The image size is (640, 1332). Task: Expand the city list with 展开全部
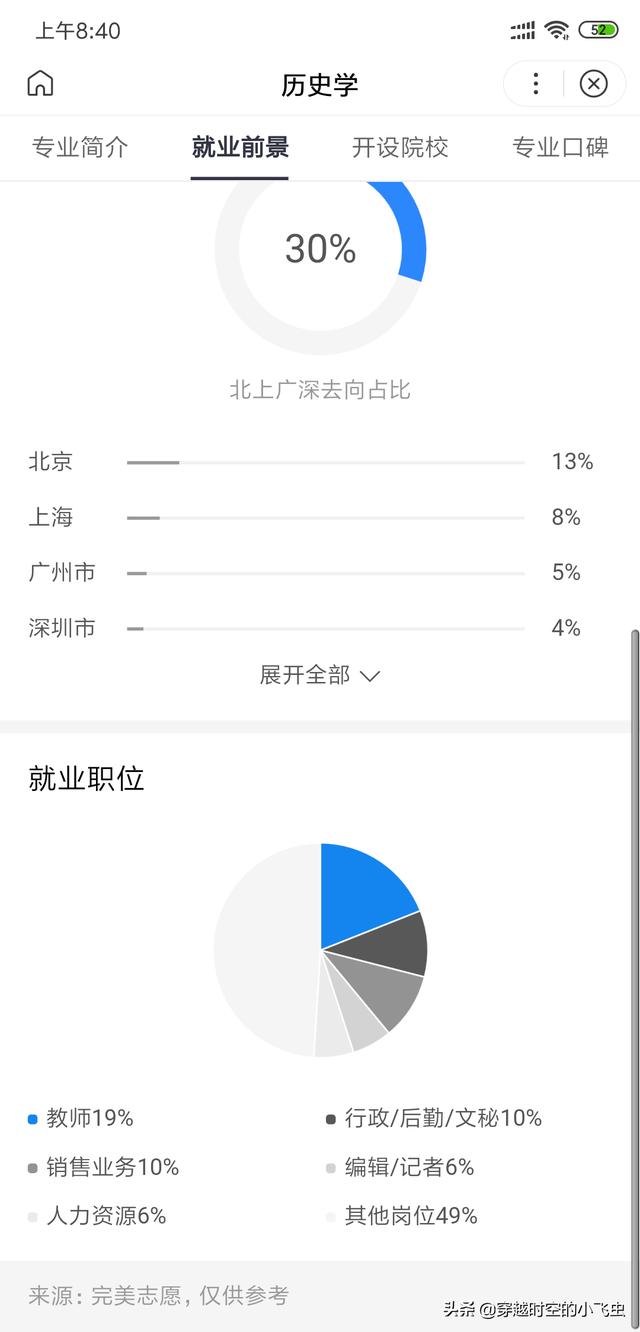tap(320, 675)
